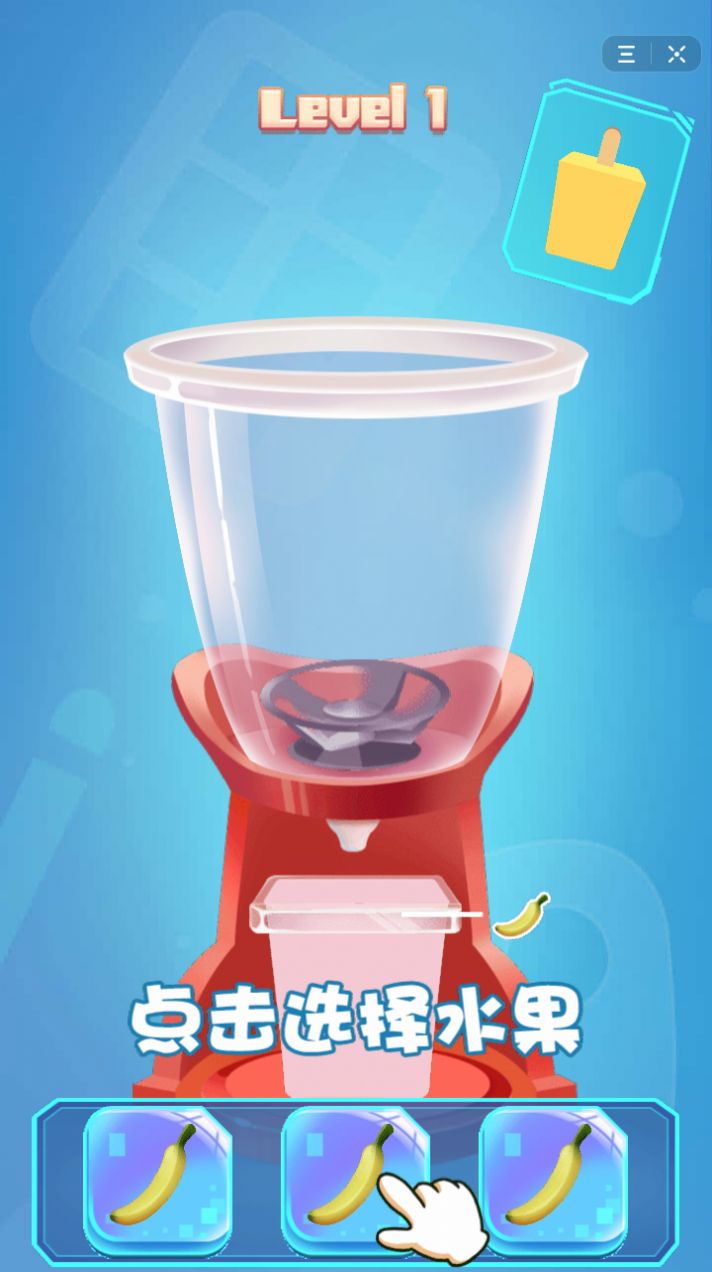Close the mini-game with the X icon

click(x=677, y=54)
